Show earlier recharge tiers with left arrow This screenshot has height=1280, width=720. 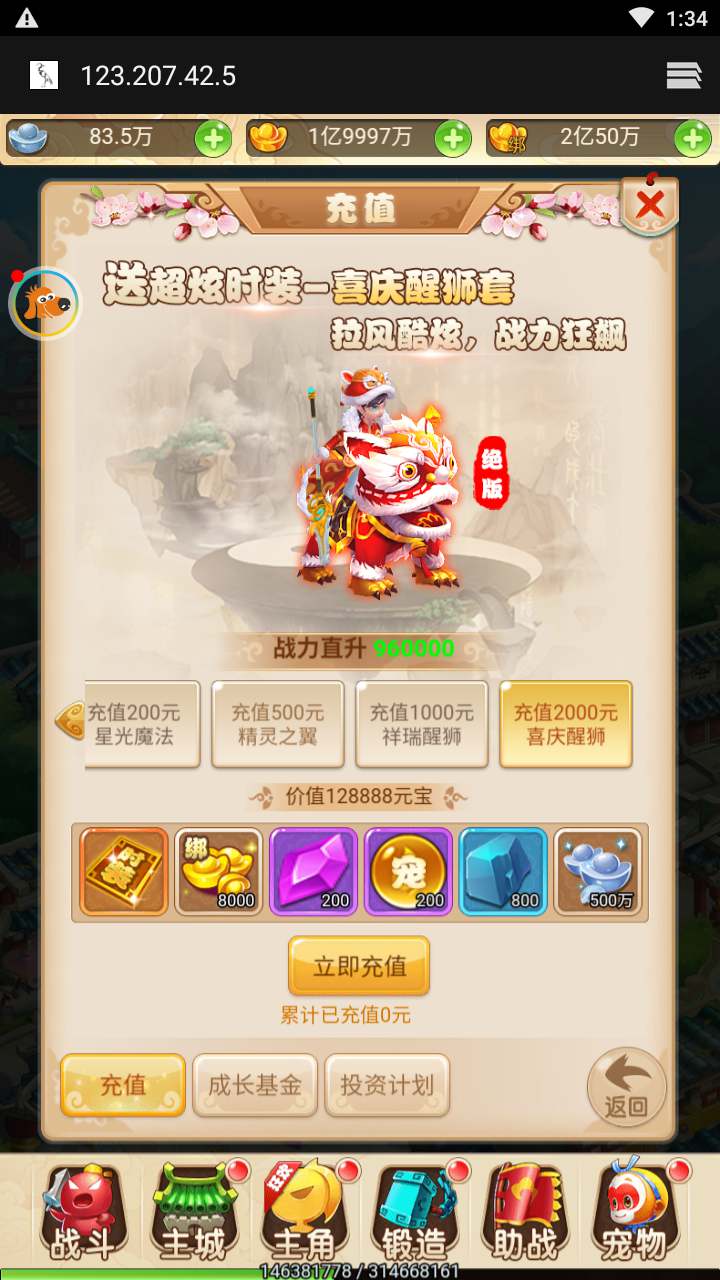click(68, 722)
